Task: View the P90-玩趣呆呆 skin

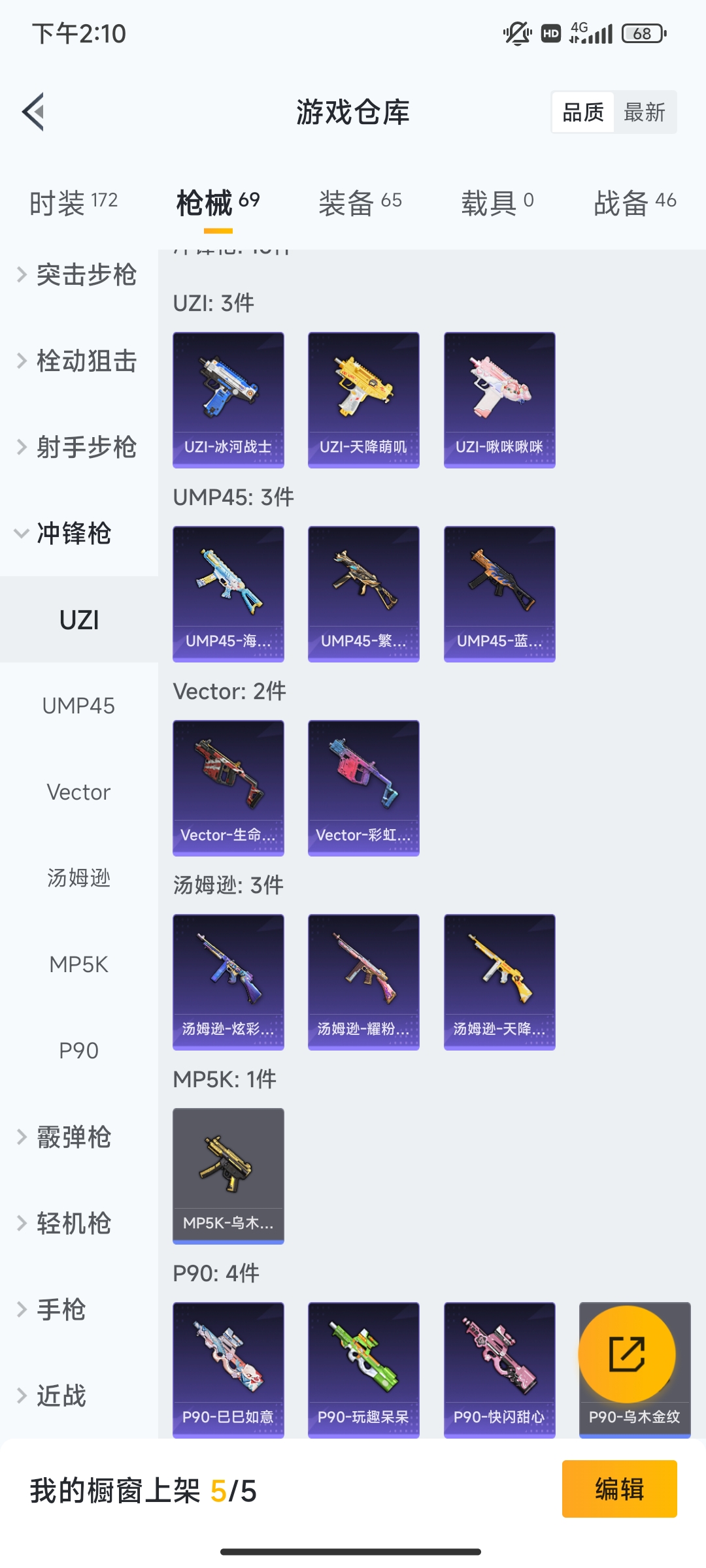Action: pyautogui.click(x=363, y=1369)
